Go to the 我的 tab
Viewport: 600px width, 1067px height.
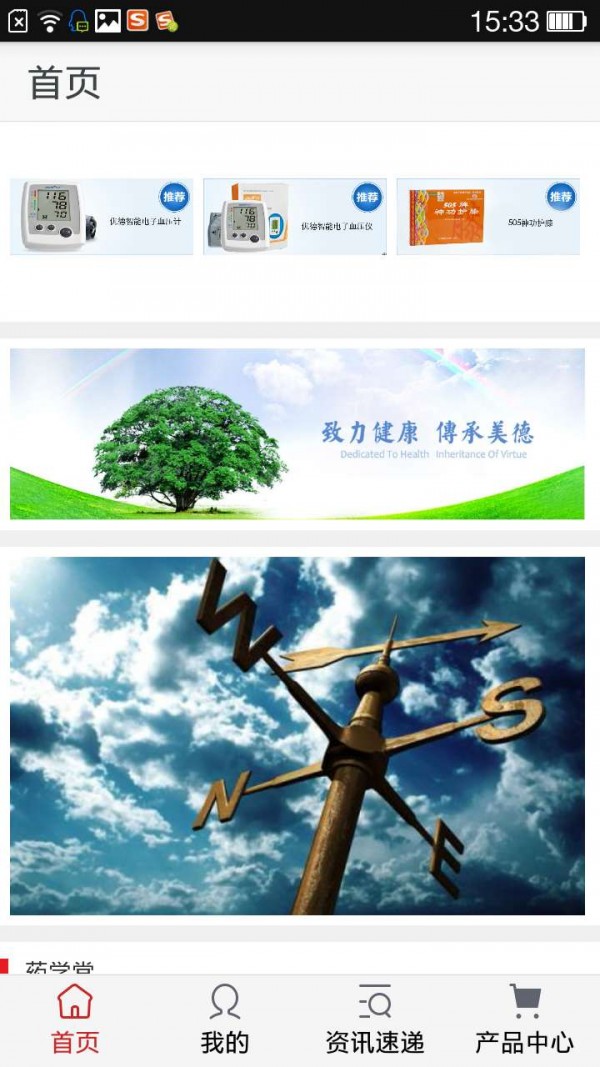pyautogui.click(x=225, y=1020)
